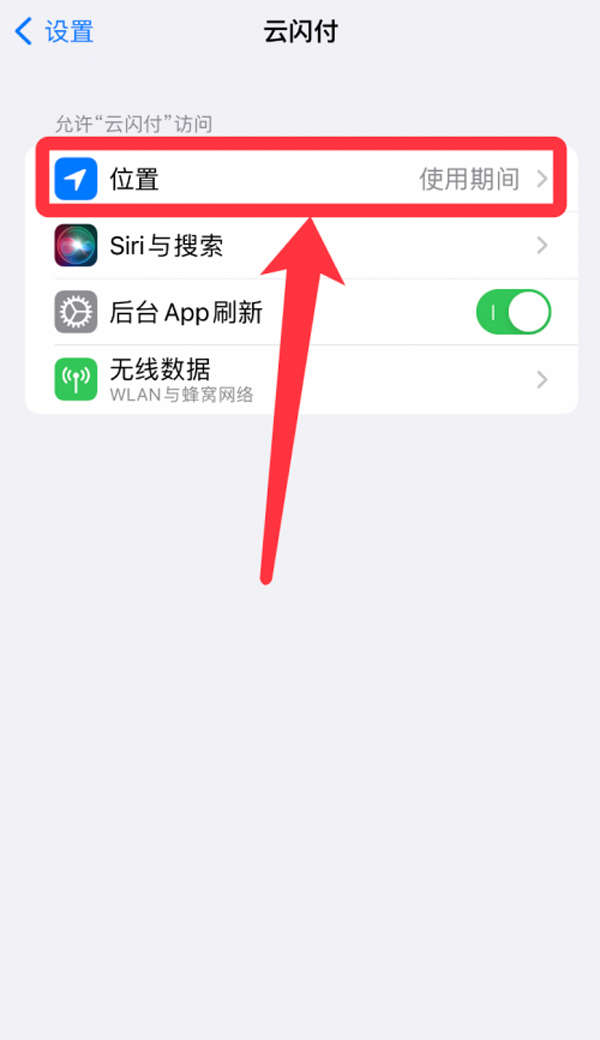Disable 后台 App刷新 switch
This screenshot has height=1040, width=600.
pyautogui.click(x=513, y=312)
